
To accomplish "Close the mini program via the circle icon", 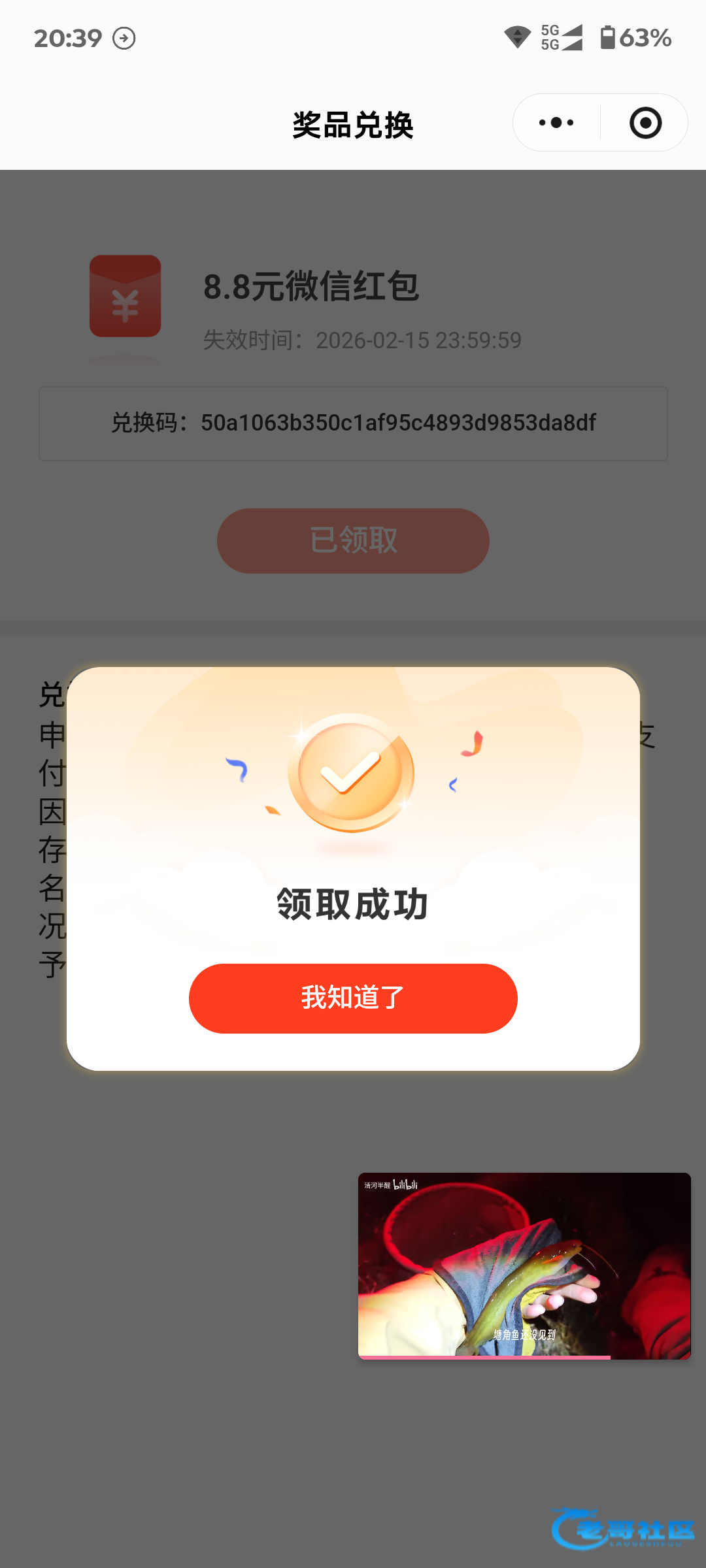I will click(645, 123).
